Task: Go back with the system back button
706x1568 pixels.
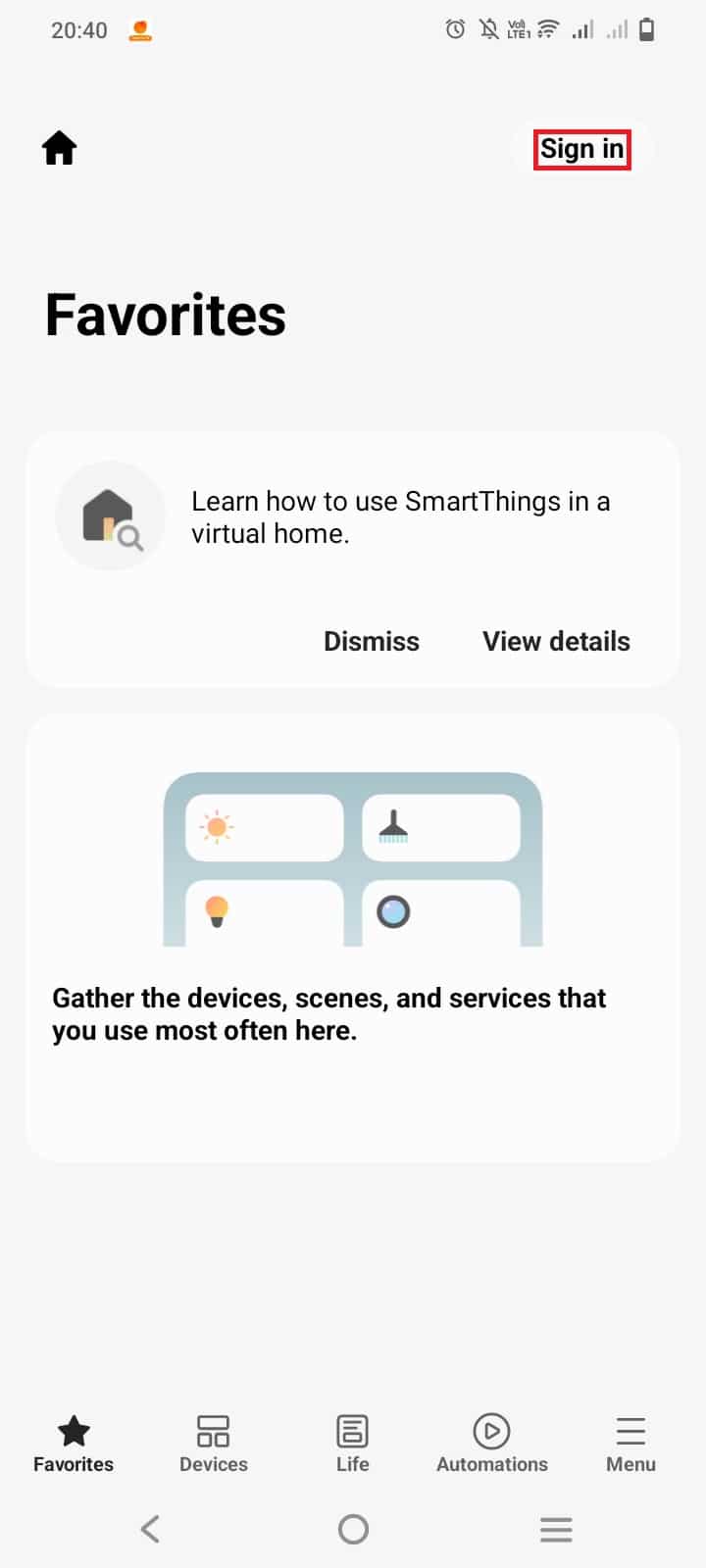Action: [150, 1529]
